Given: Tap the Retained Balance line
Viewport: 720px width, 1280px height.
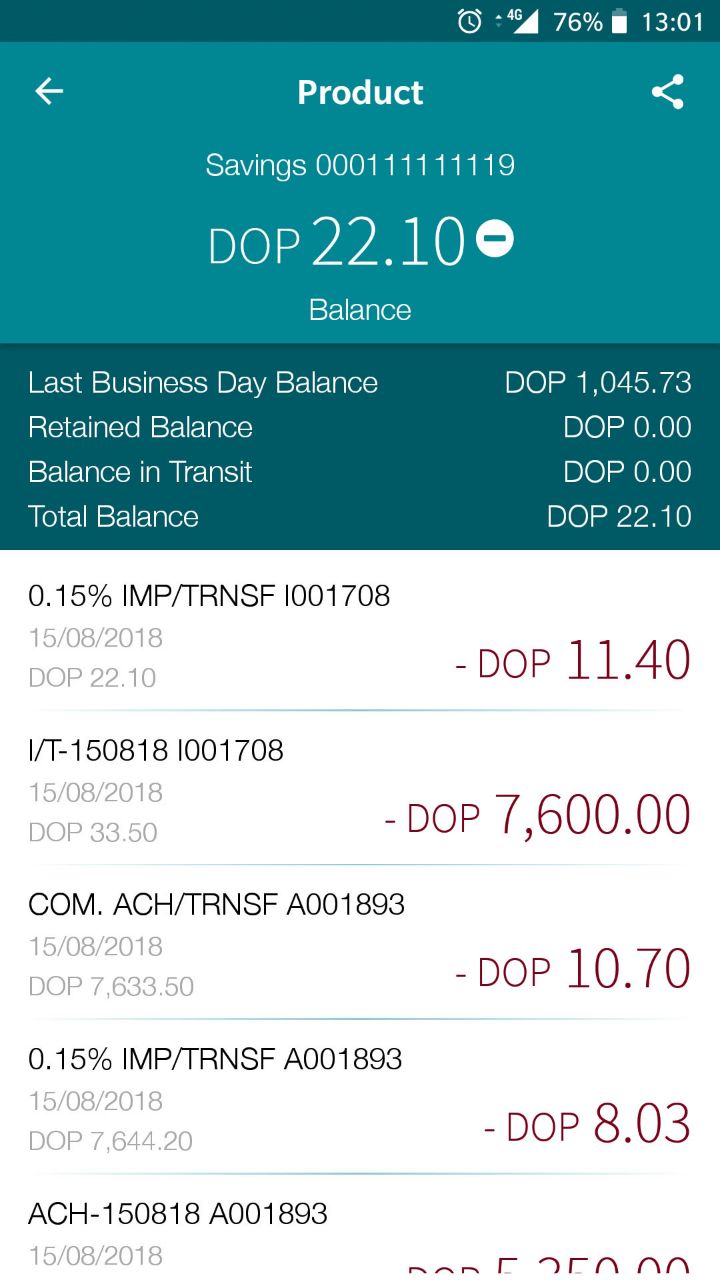Looking at the screenshot, I should (x=360, y=427).
